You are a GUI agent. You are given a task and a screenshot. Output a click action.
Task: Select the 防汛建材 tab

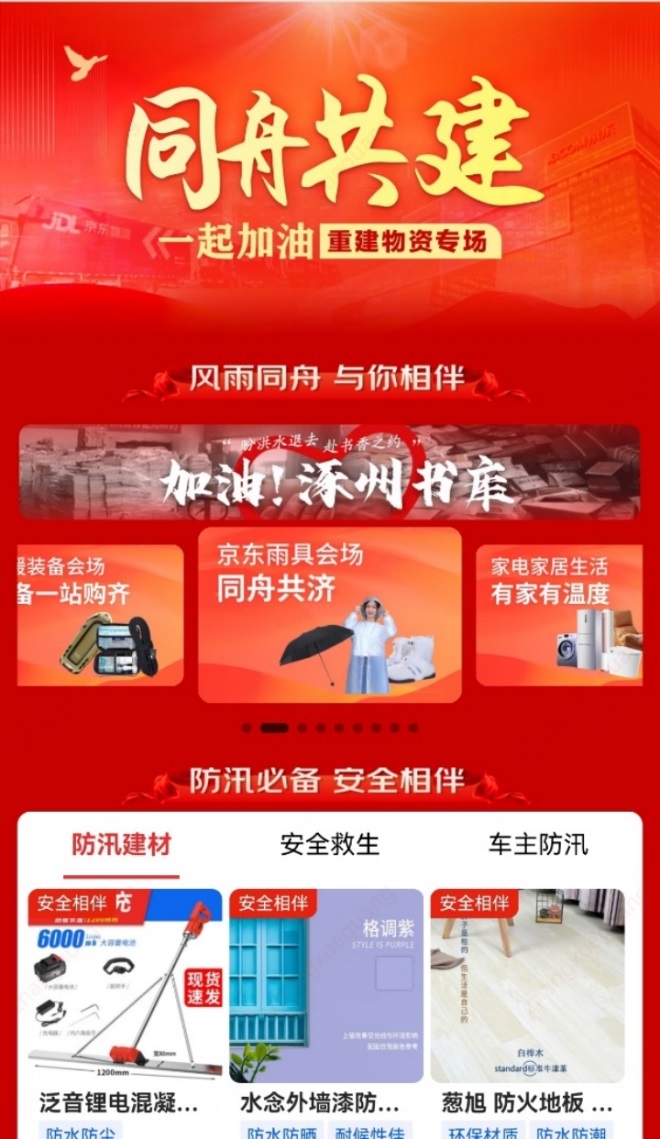point(122,844)
